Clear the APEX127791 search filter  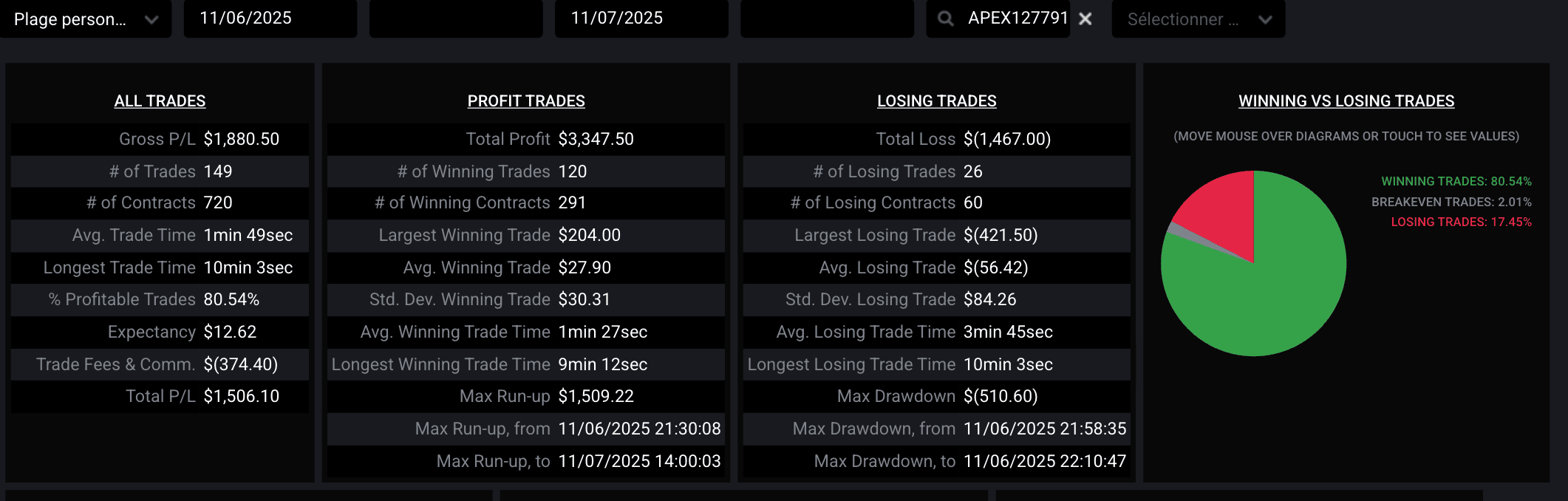pyautogui.click(x=1085, y=19)
